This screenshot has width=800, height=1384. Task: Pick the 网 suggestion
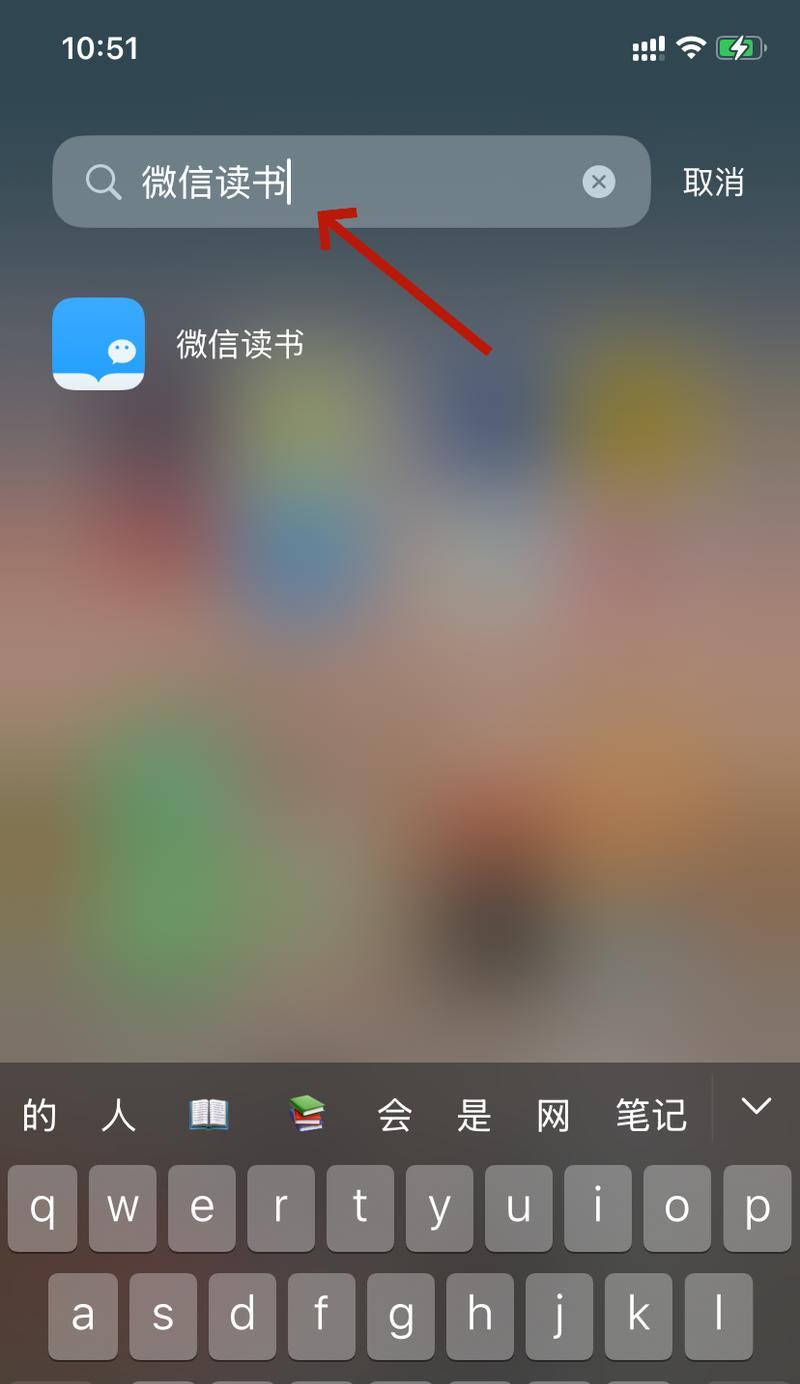[552, 1114]
